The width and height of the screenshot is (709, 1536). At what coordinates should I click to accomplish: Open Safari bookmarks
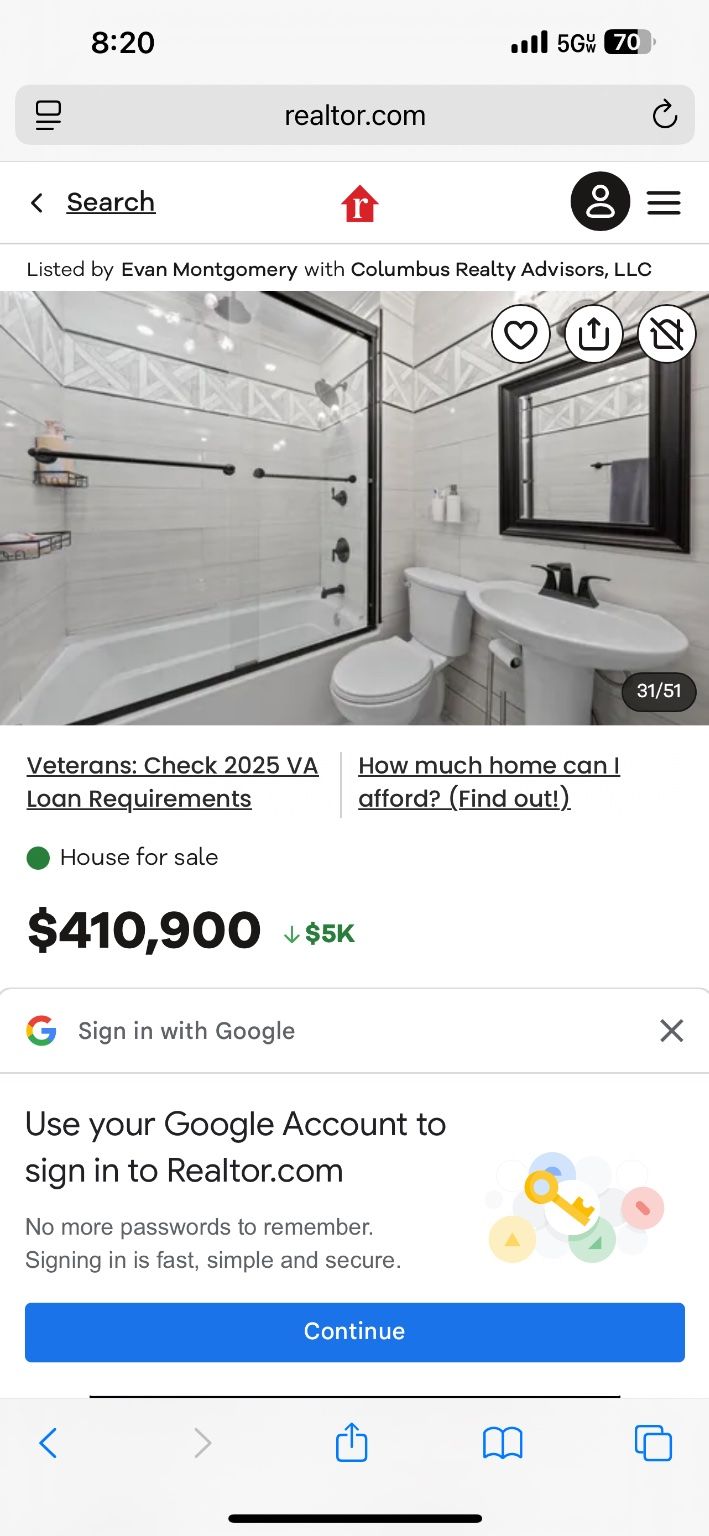coord(502,1443)
